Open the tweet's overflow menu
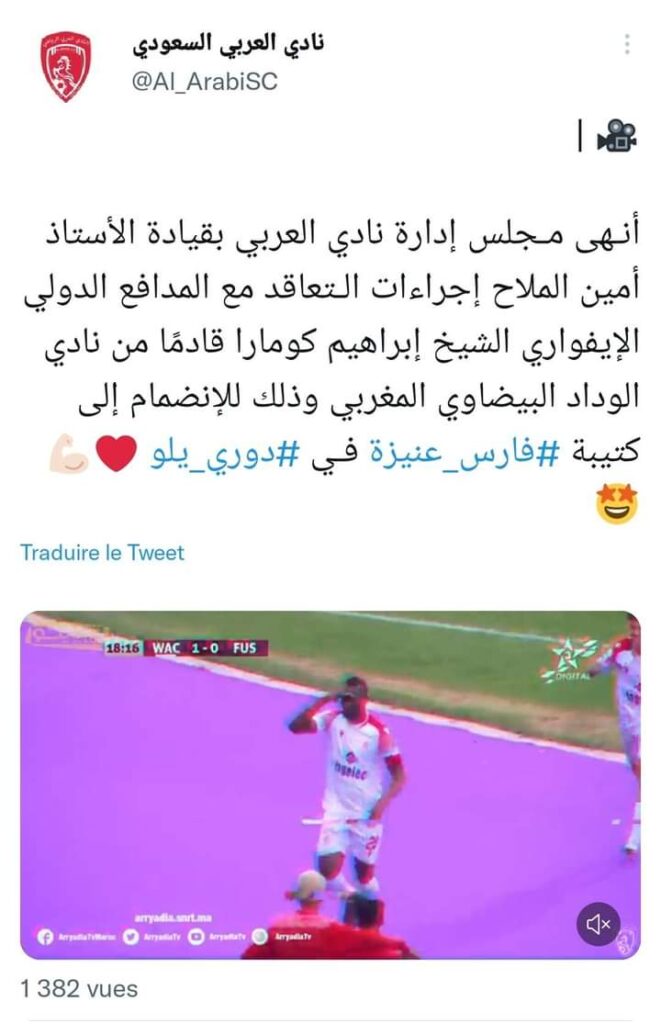Image resolution: width=661 pixels, height=1024 pixels. click(627, 45)
